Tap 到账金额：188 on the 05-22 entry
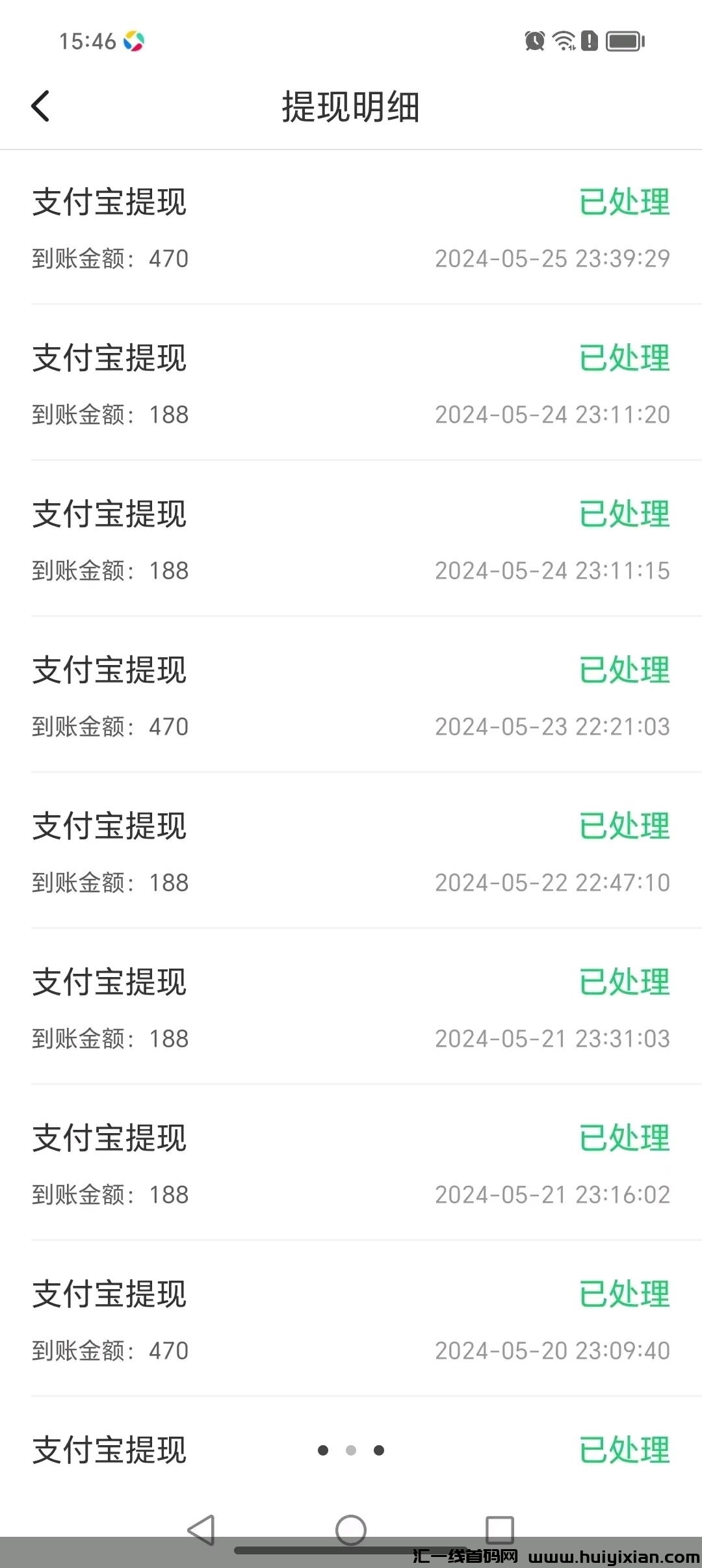702x1568 pixels. pyautogui.click(x=110, y=882)
